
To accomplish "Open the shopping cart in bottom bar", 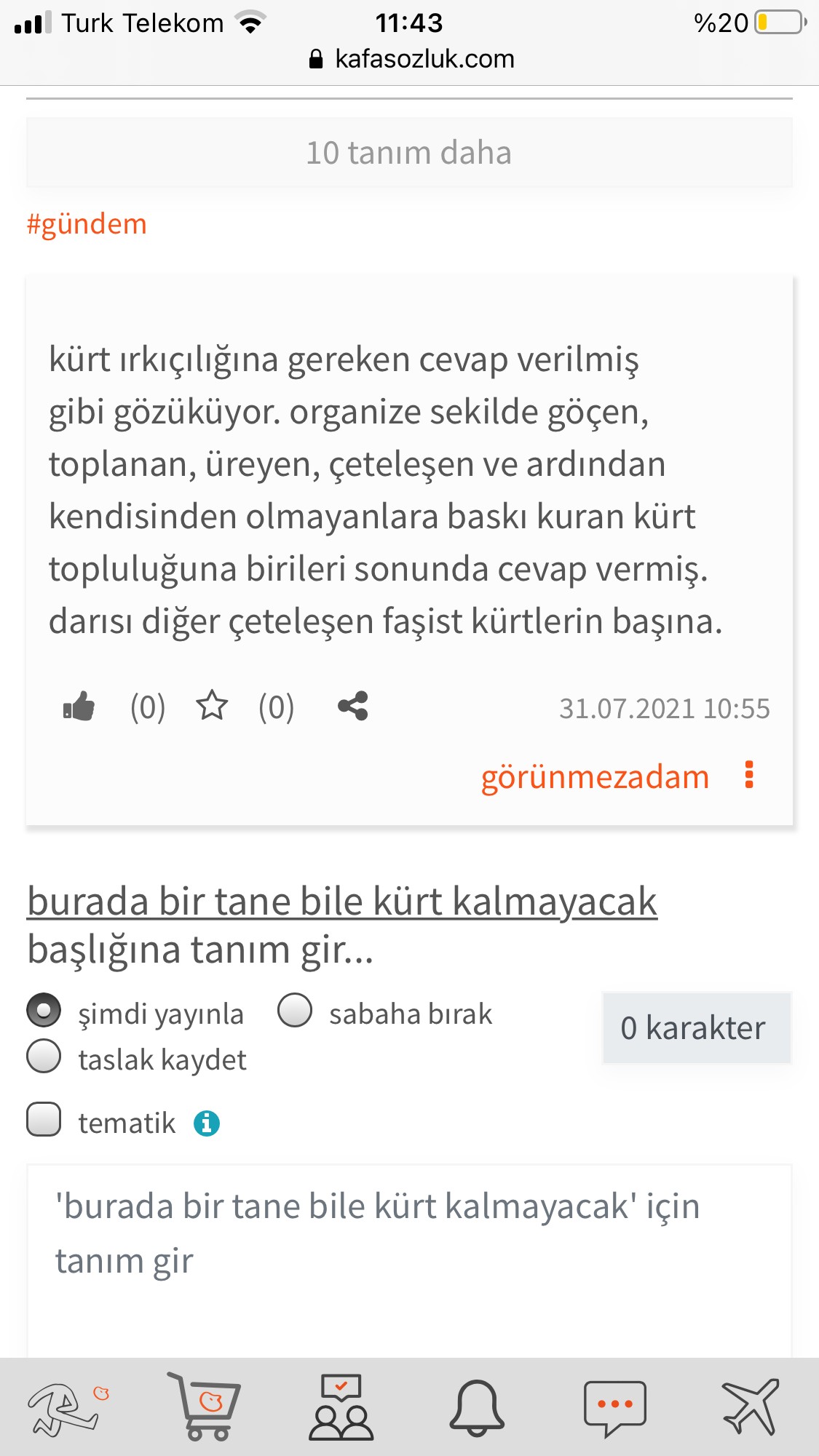I will click(205, 1408).
